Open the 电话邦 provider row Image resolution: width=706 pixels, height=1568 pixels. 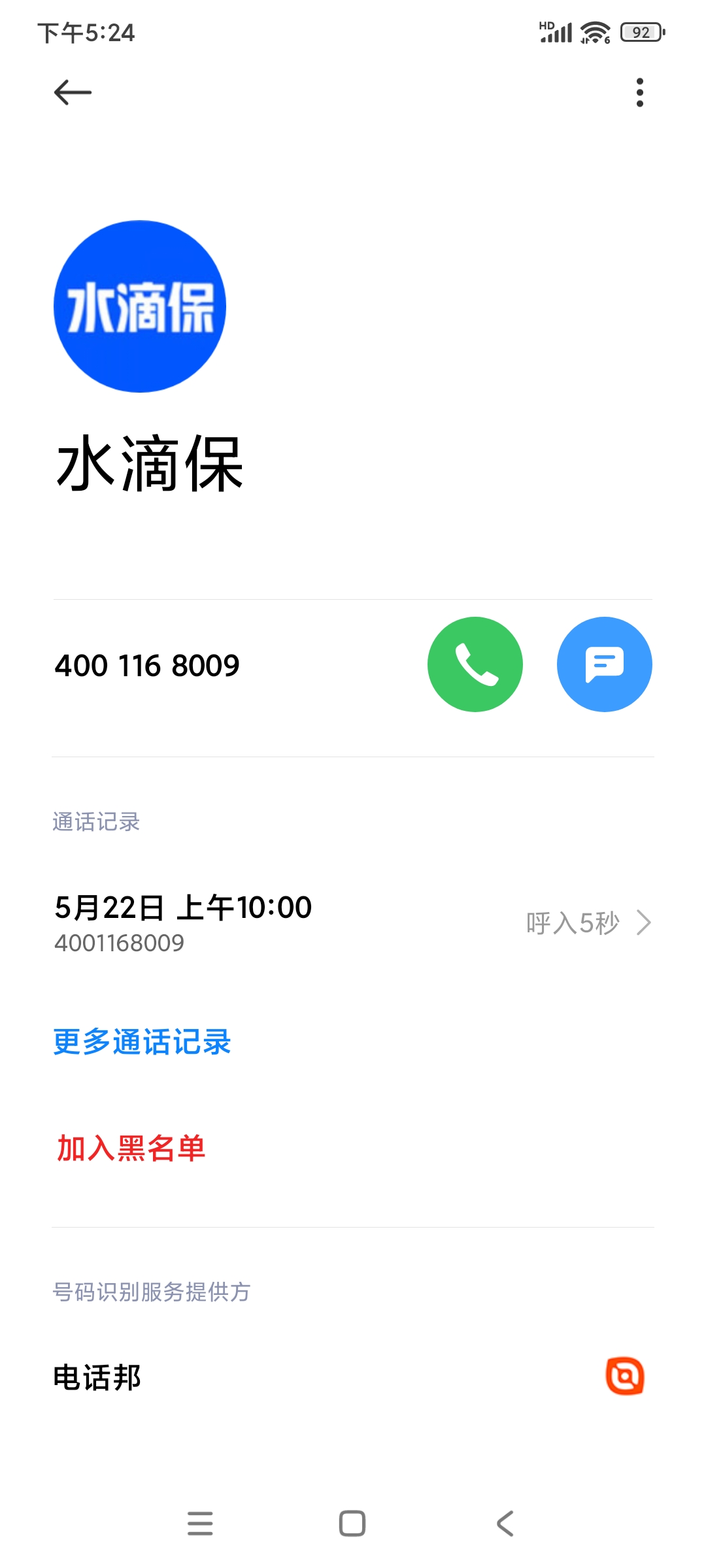[x=353, y=1377]
